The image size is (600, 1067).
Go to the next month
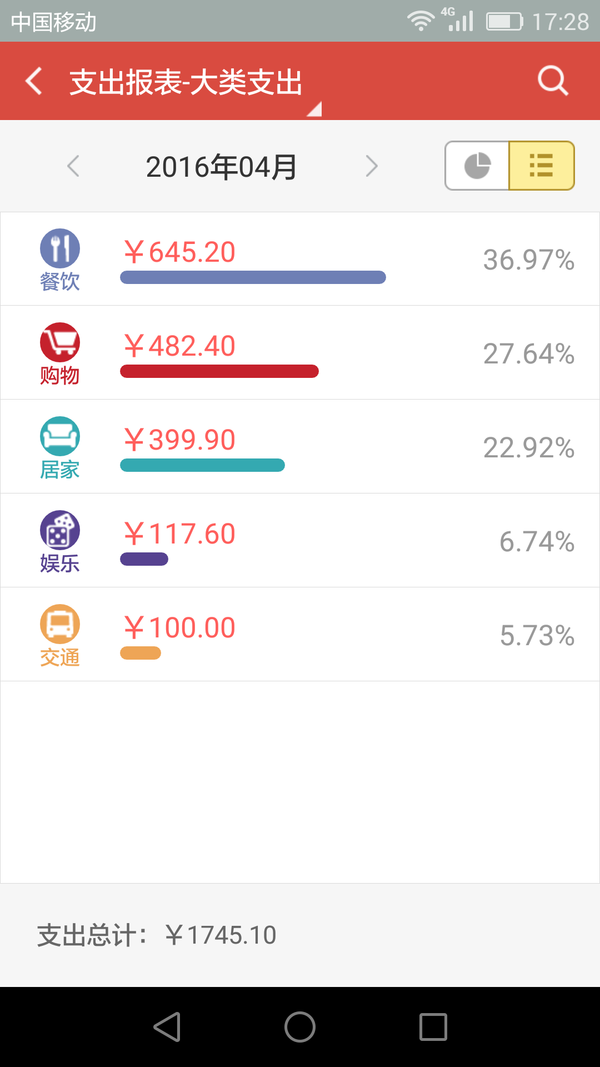pyautogui.click(x=371, y=166)
